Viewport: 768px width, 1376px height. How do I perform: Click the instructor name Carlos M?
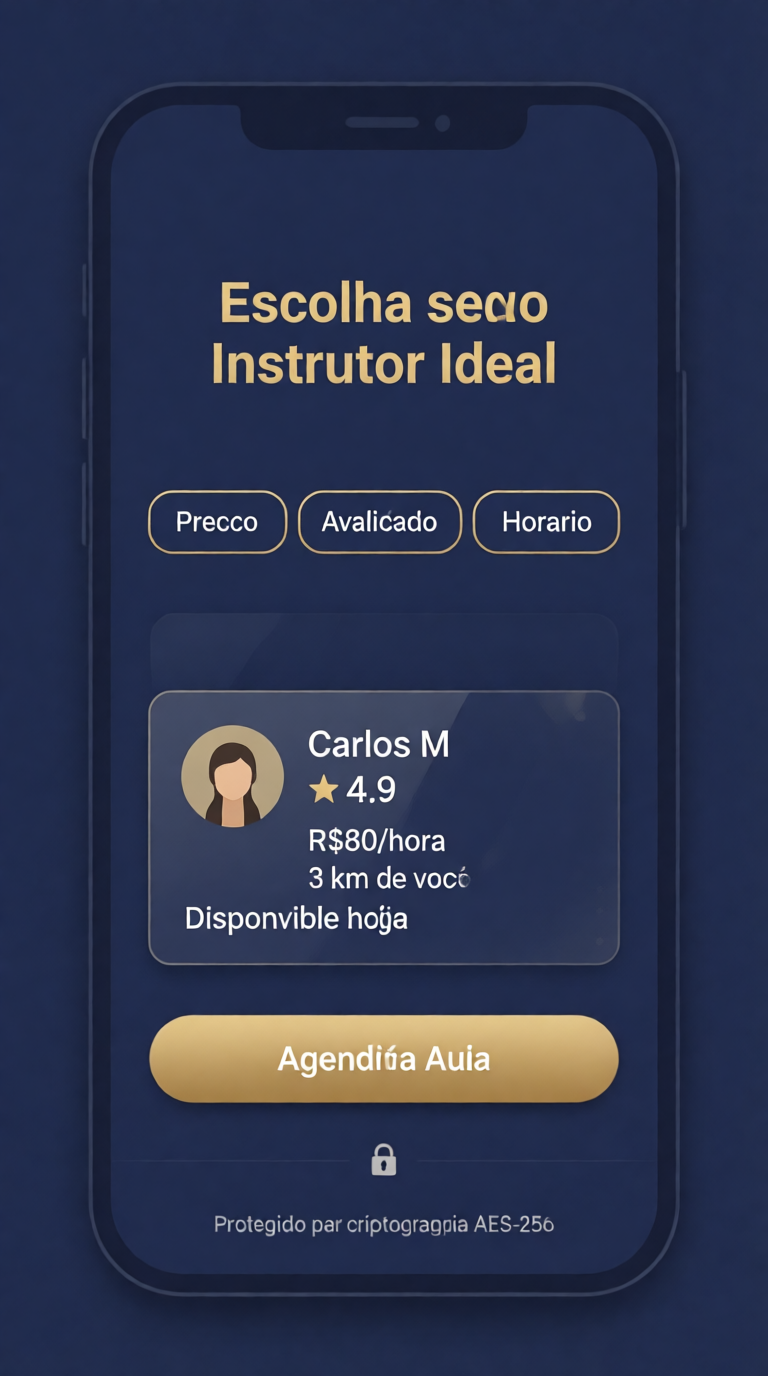point(380,744)
